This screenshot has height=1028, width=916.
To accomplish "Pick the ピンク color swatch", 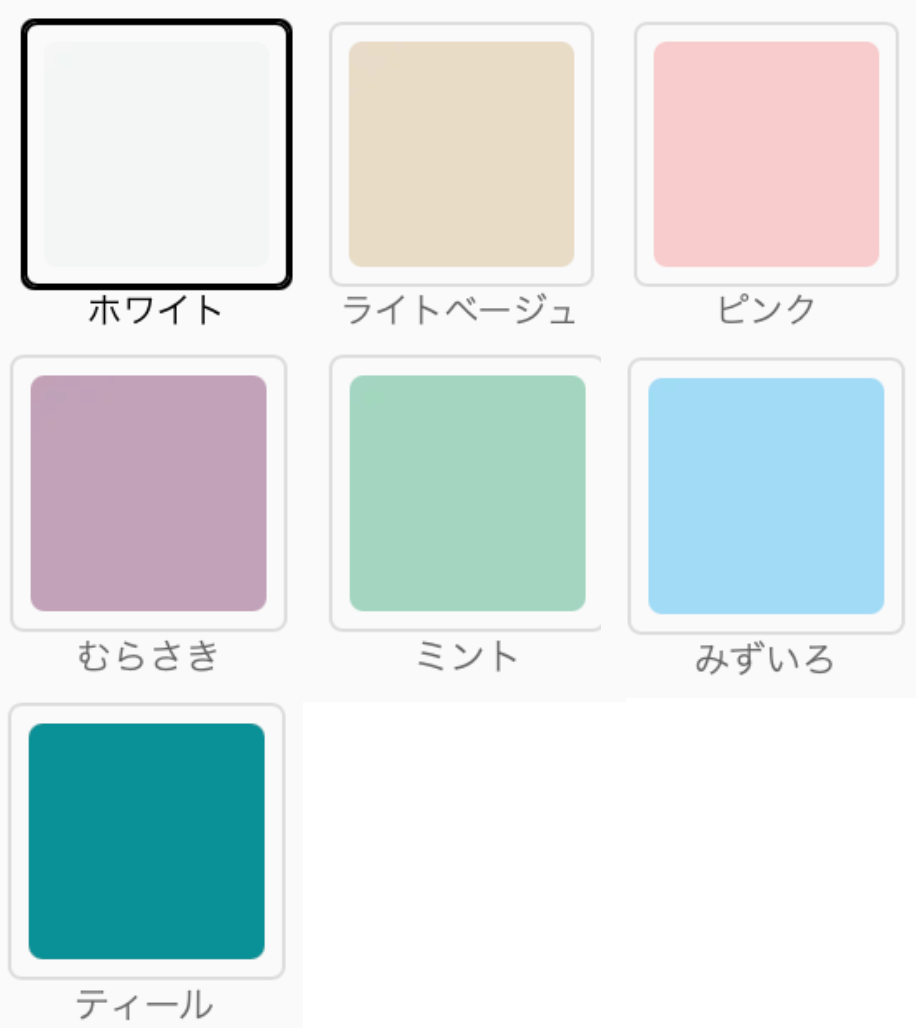I will pyautogui.click(x=766, y=154).
